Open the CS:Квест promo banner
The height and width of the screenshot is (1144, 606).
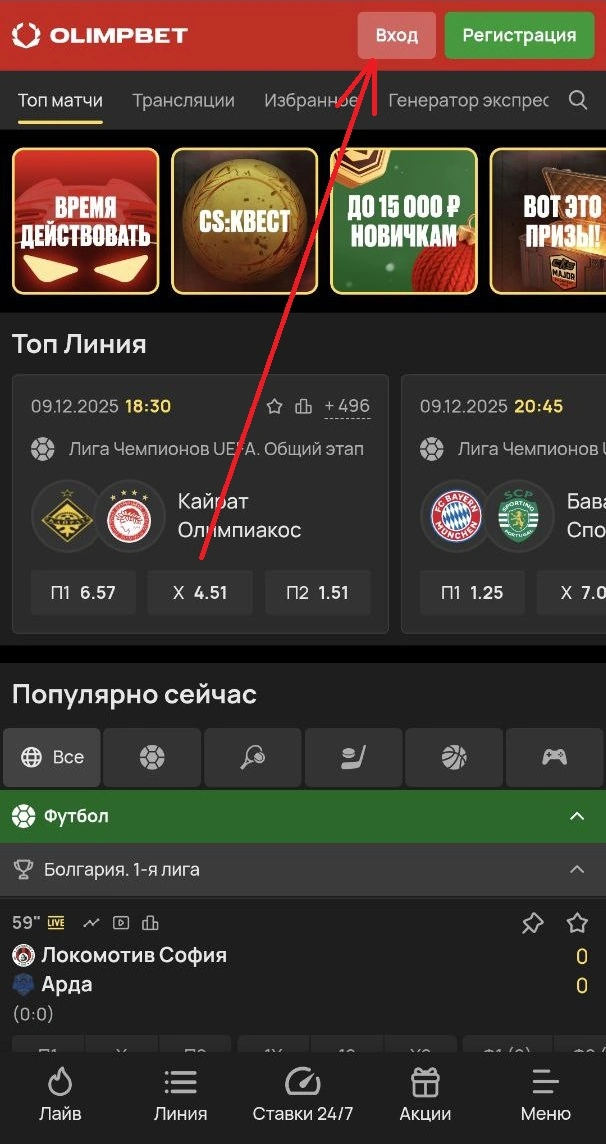click(x=244, y=221)
